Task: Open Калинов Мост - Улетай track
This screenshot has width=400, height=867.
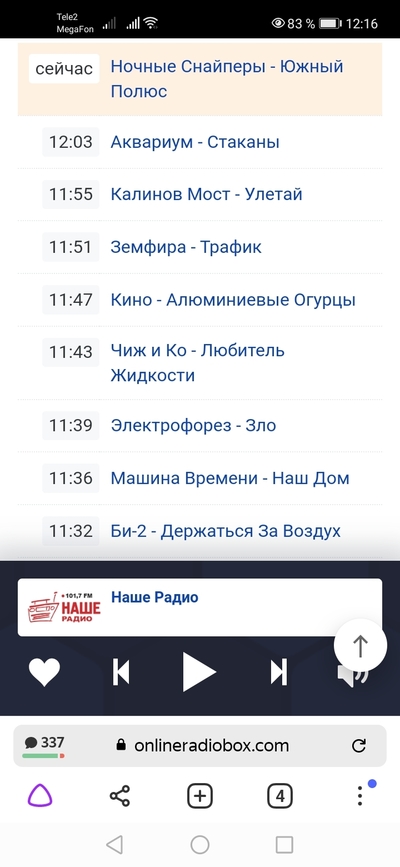Action: [x=206, y=195]
